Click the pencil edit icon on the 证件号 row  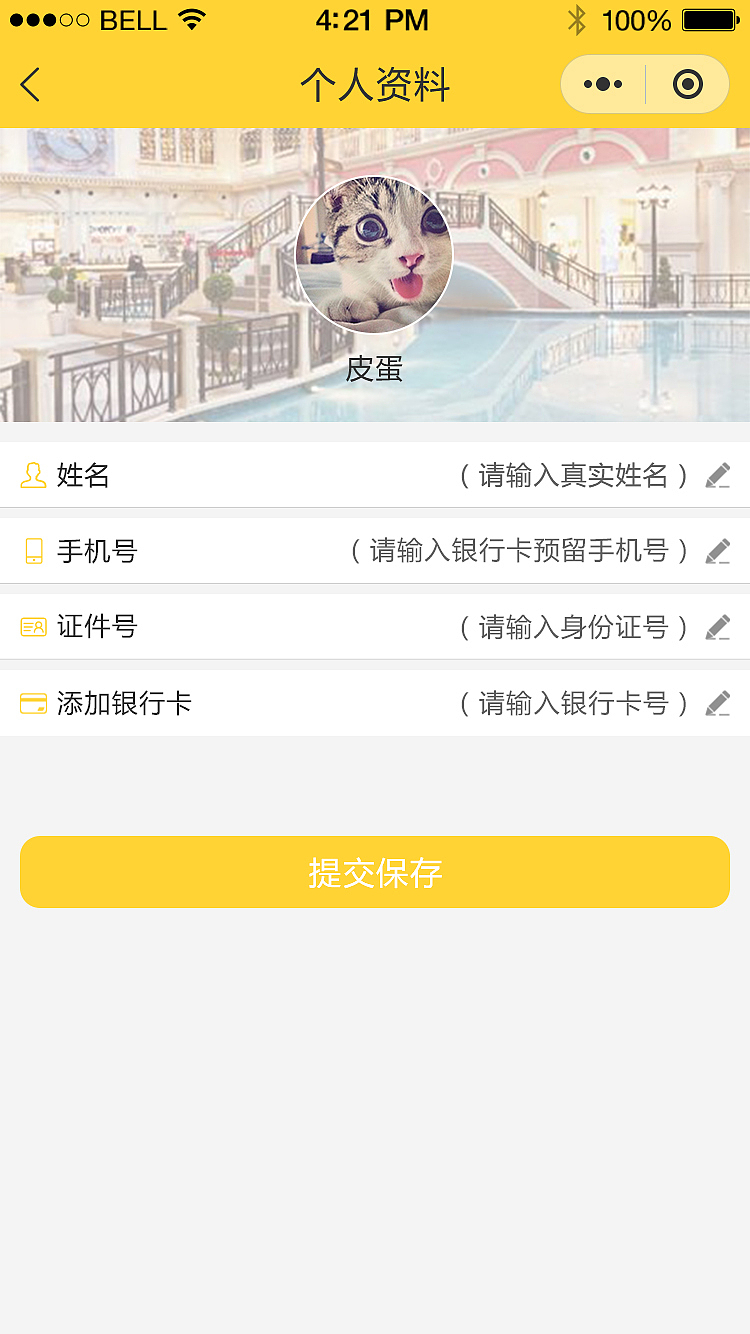tap(718, 627)
